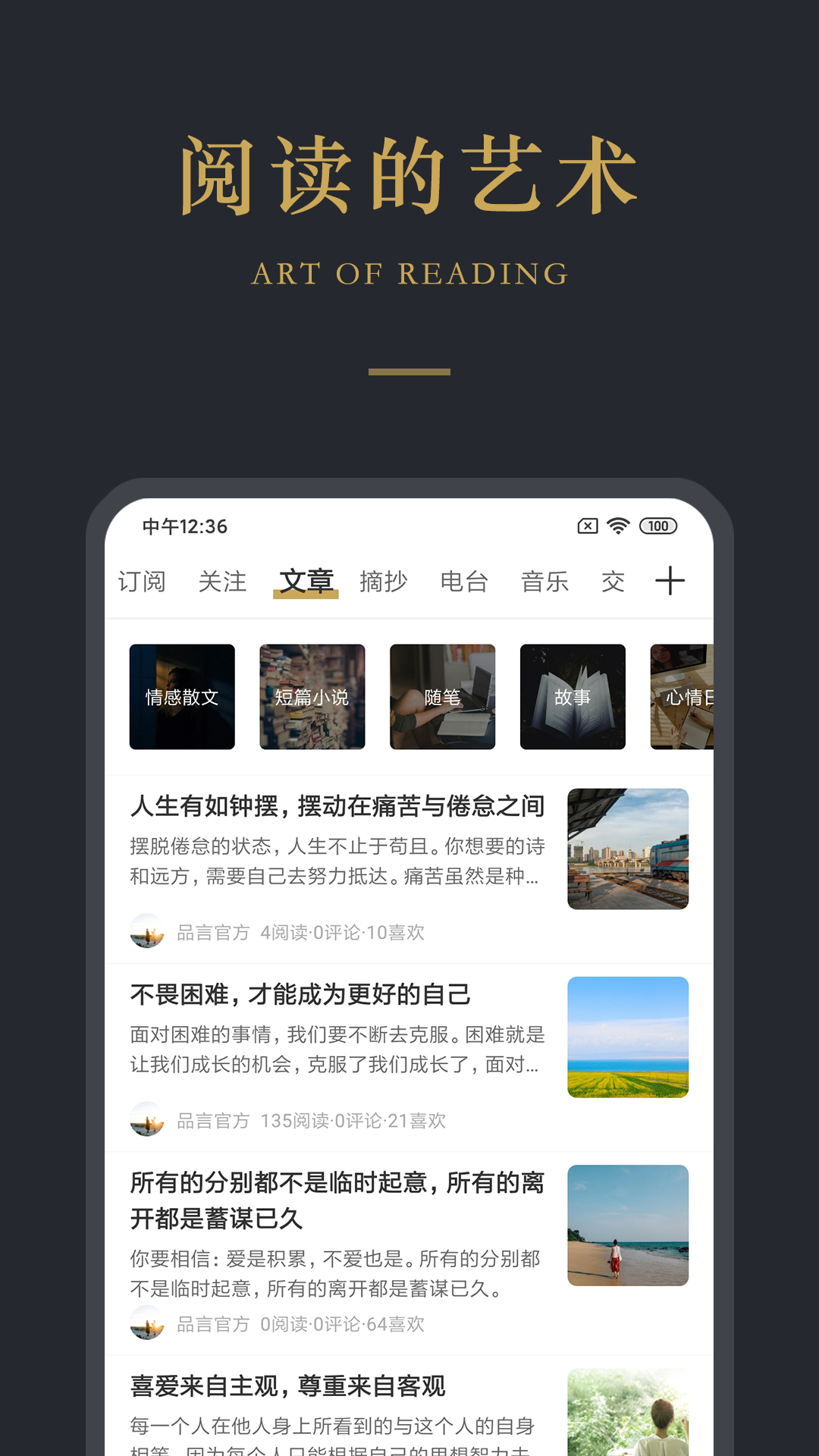Open the 情感散文 category card
Image resolution: width=819 pixels, height=1456 pixels.
182,696
